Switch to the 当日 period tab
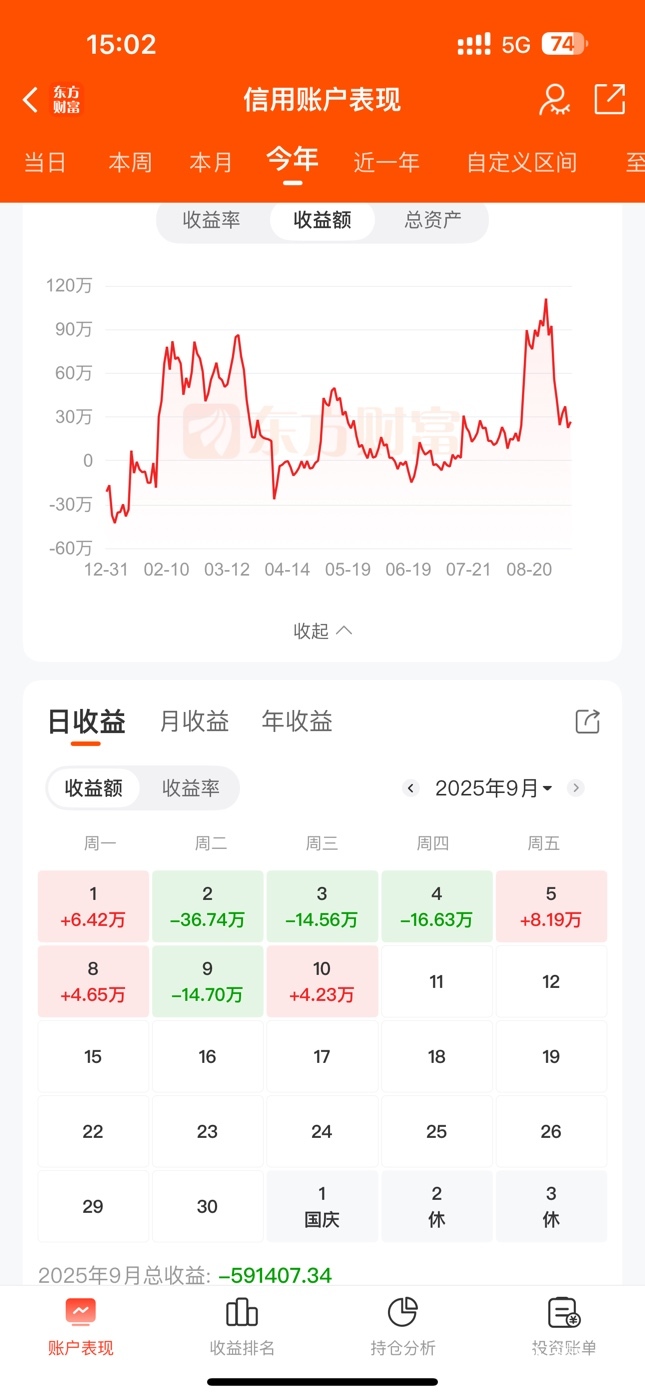 coord(45,162)
